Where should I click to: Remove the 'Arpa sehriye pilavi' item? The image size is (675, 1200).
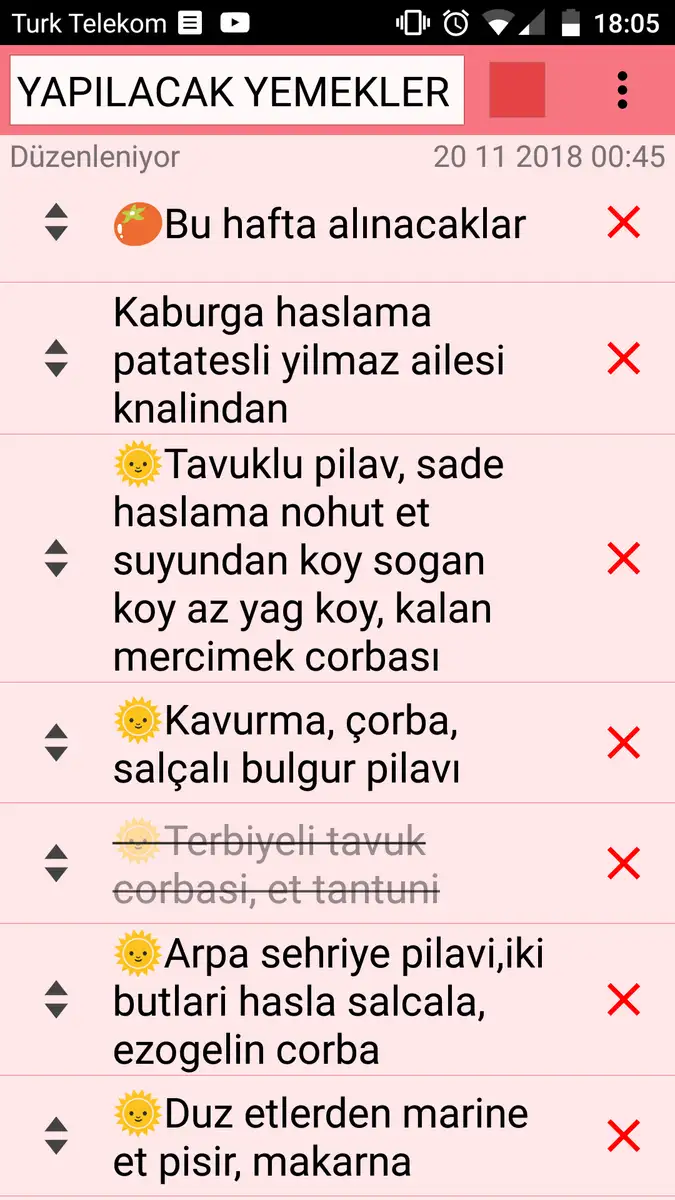(x=623, y=999)
